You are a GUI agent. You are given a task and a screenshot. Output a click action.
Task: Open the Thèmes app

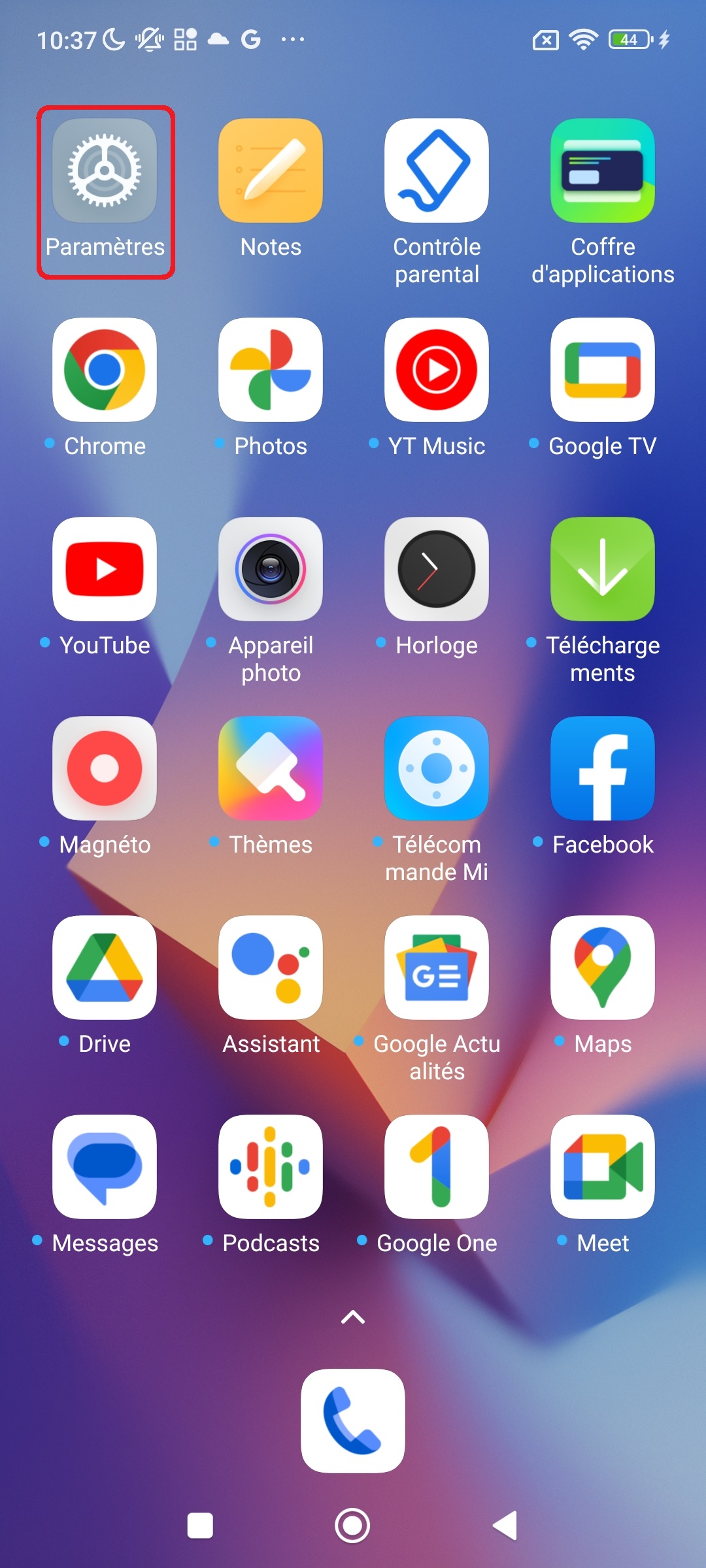pos(271,769)
